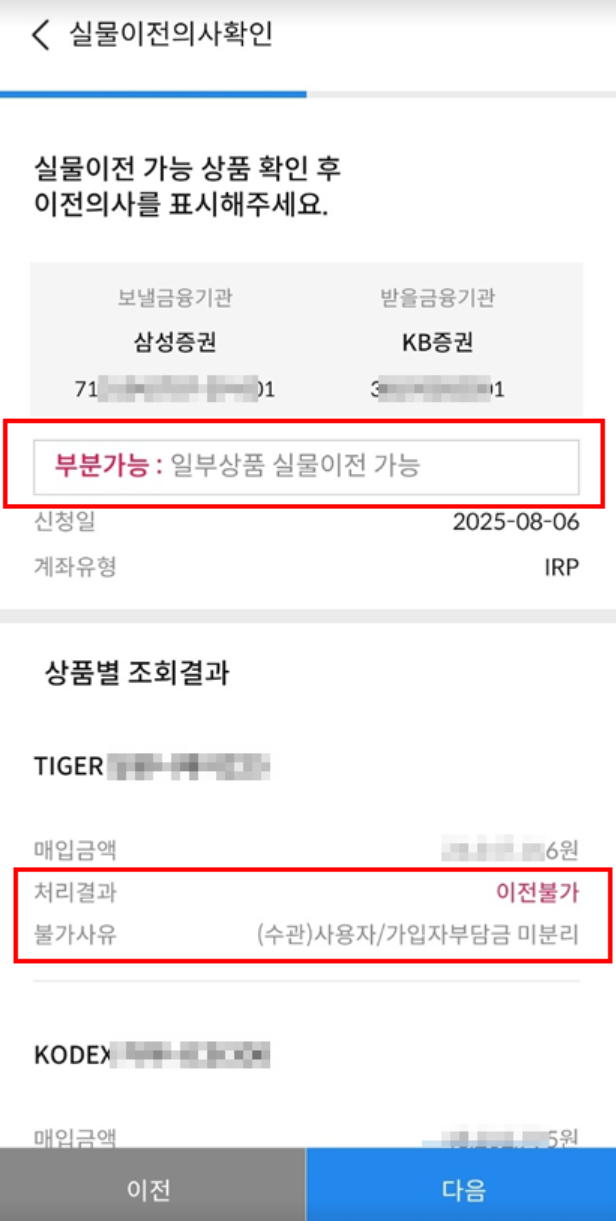Go back using the top-left arrow
Screen dimensions: 616x1221
tap(40, 36)
